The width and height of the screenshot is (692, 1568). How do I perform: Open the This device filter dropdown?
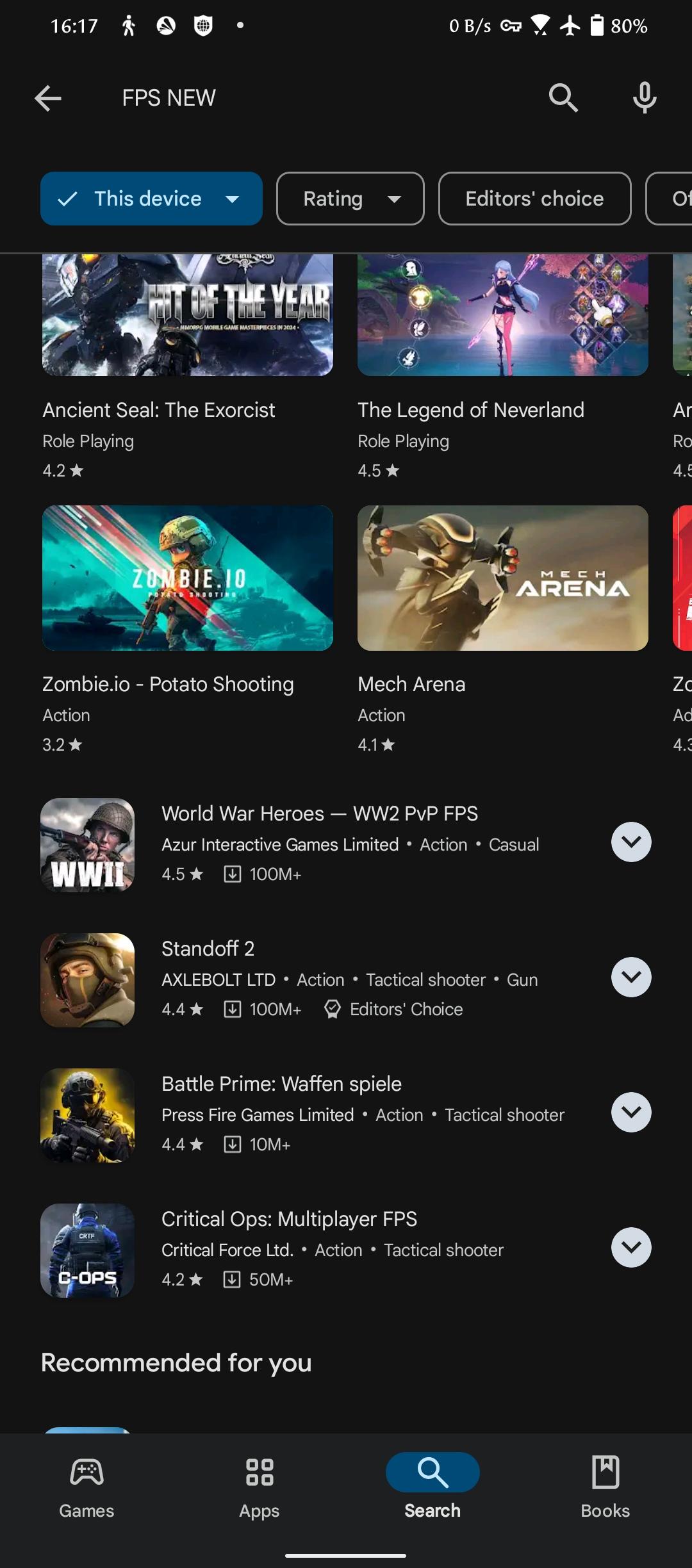[151, 199]
